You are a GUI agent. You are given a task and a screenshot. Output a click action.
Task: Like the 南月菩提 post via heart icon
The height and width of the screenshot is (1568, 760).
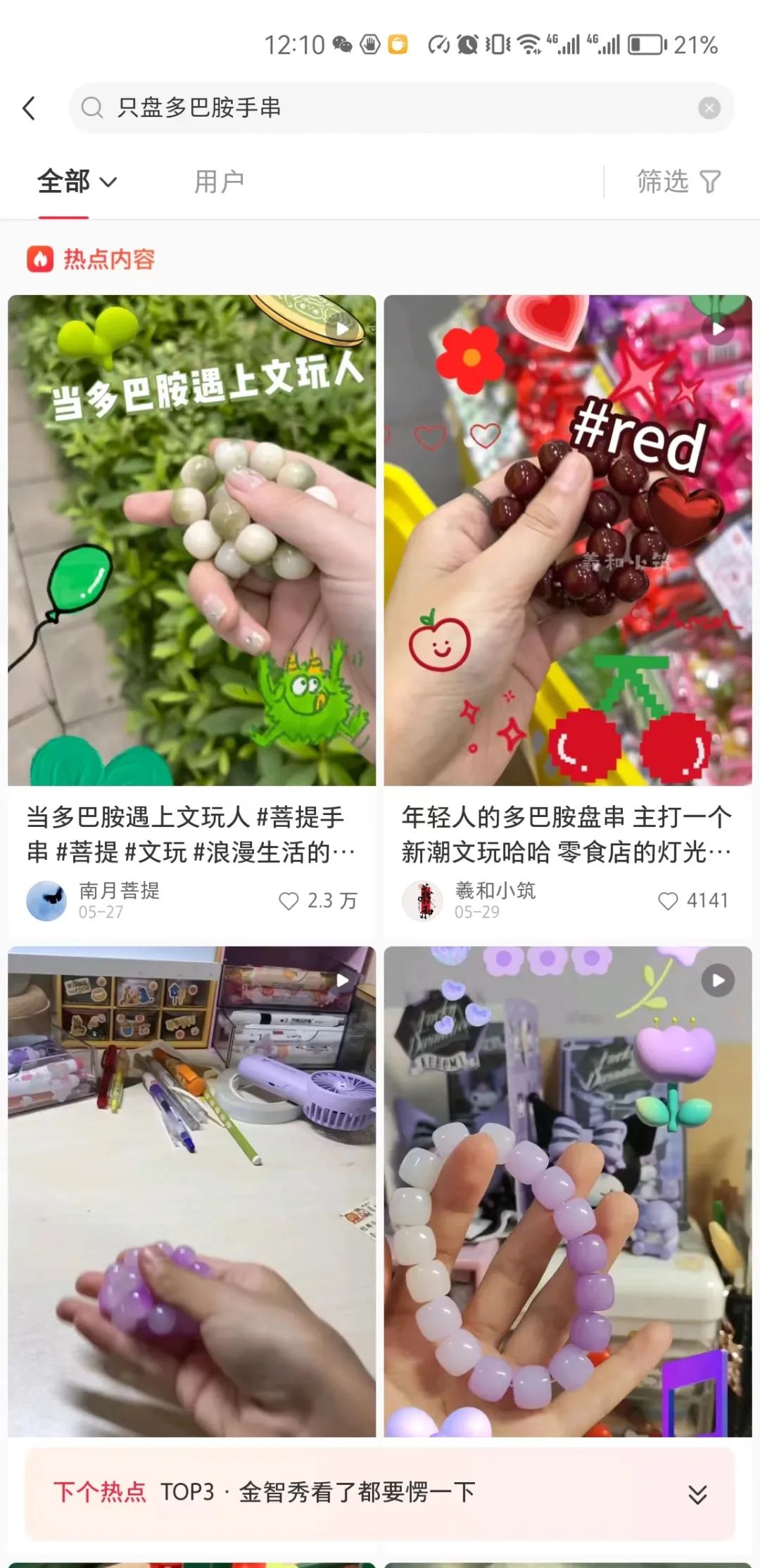(289, 901)
